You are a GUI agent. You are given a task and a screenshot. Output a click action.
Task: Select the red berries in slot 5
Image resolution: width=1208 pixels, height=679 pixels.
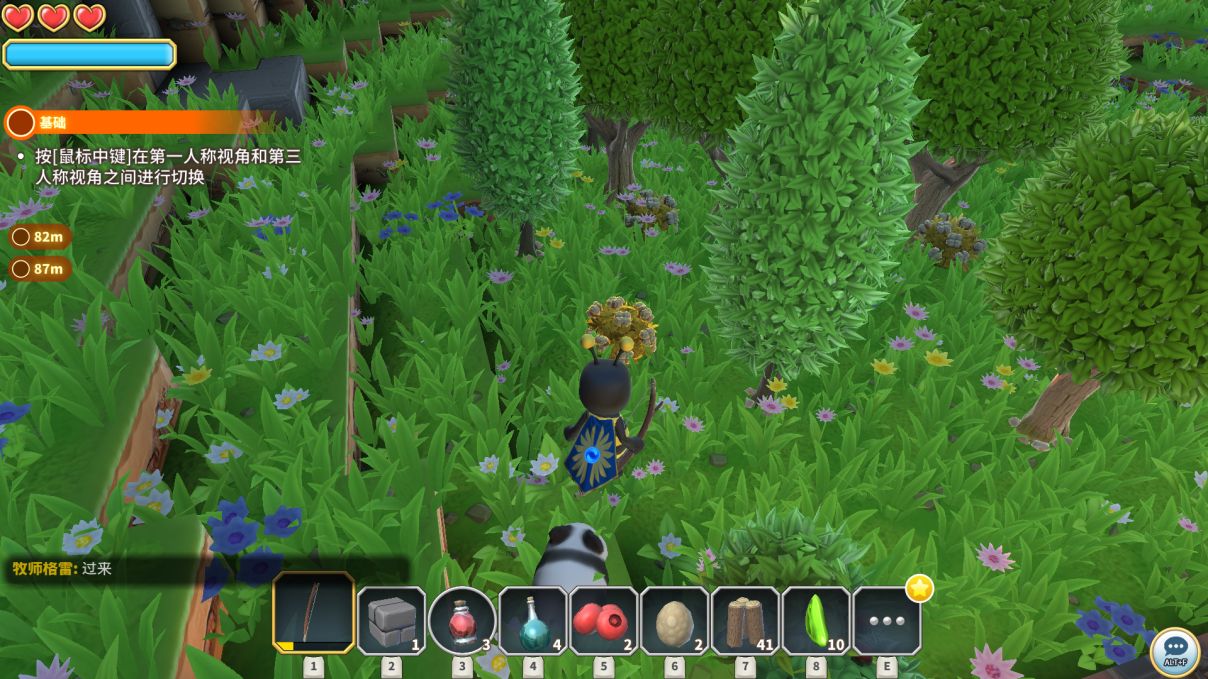(x=604, y=620)
